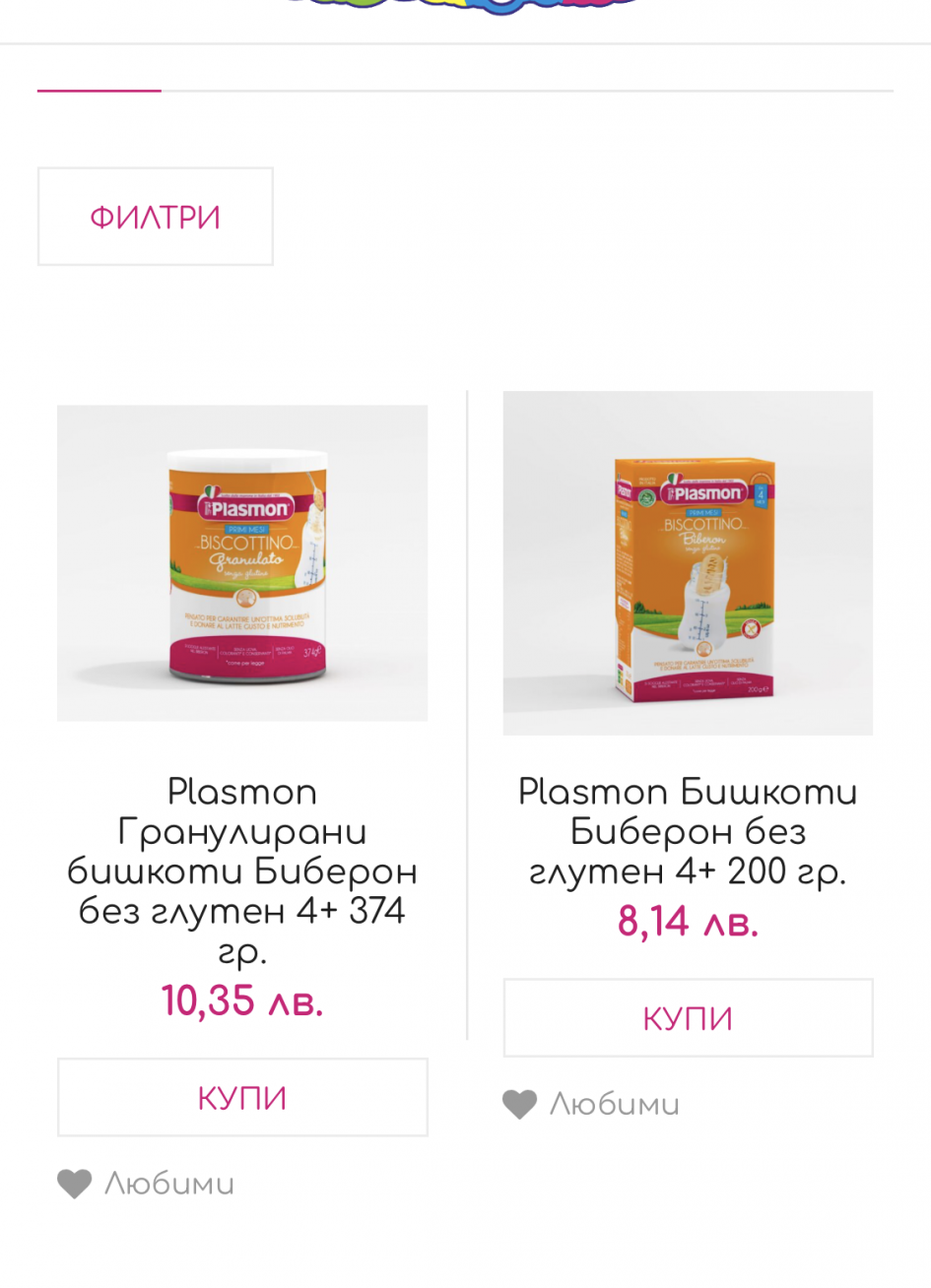Open the Plasmon Гранулирани бишкоти product title
The height and width of the screenshot is (1288, 931).
coord(242,871)
